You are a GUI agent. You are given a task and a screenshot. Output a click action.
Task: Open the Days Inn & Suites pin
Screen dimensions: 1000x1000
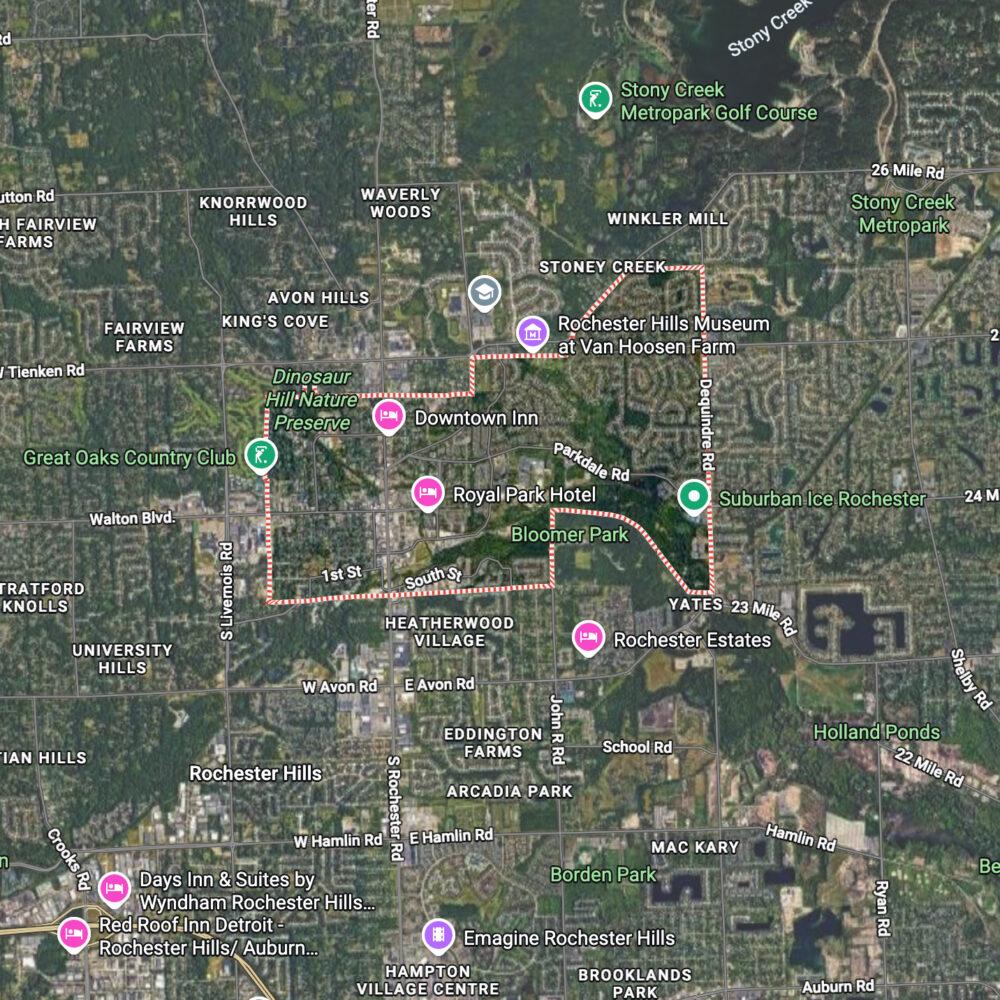tap(114, 888)
